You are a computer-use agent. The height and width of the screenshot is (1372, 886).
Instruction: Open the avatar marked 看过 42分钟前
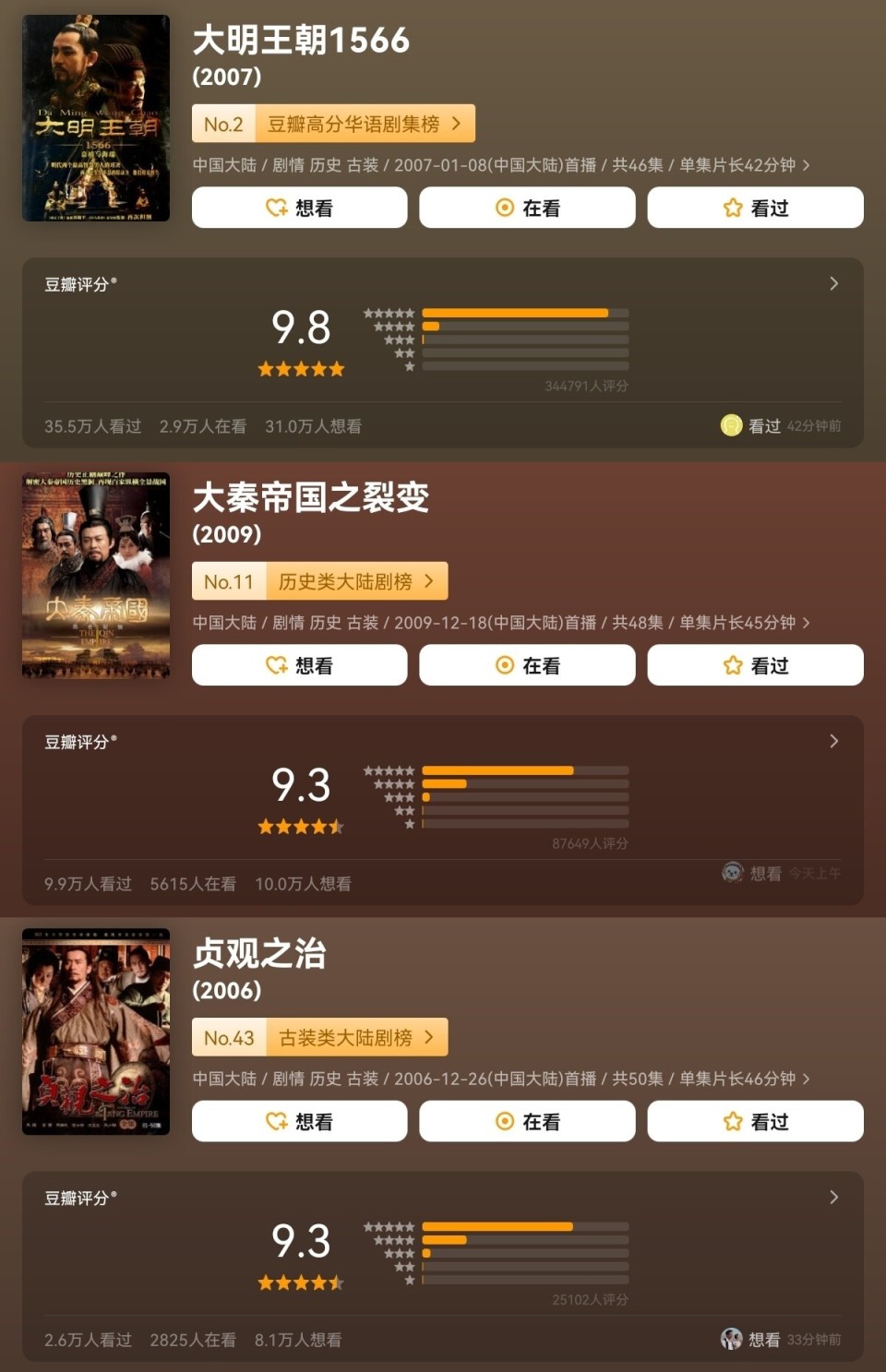[x=732, y=425]
